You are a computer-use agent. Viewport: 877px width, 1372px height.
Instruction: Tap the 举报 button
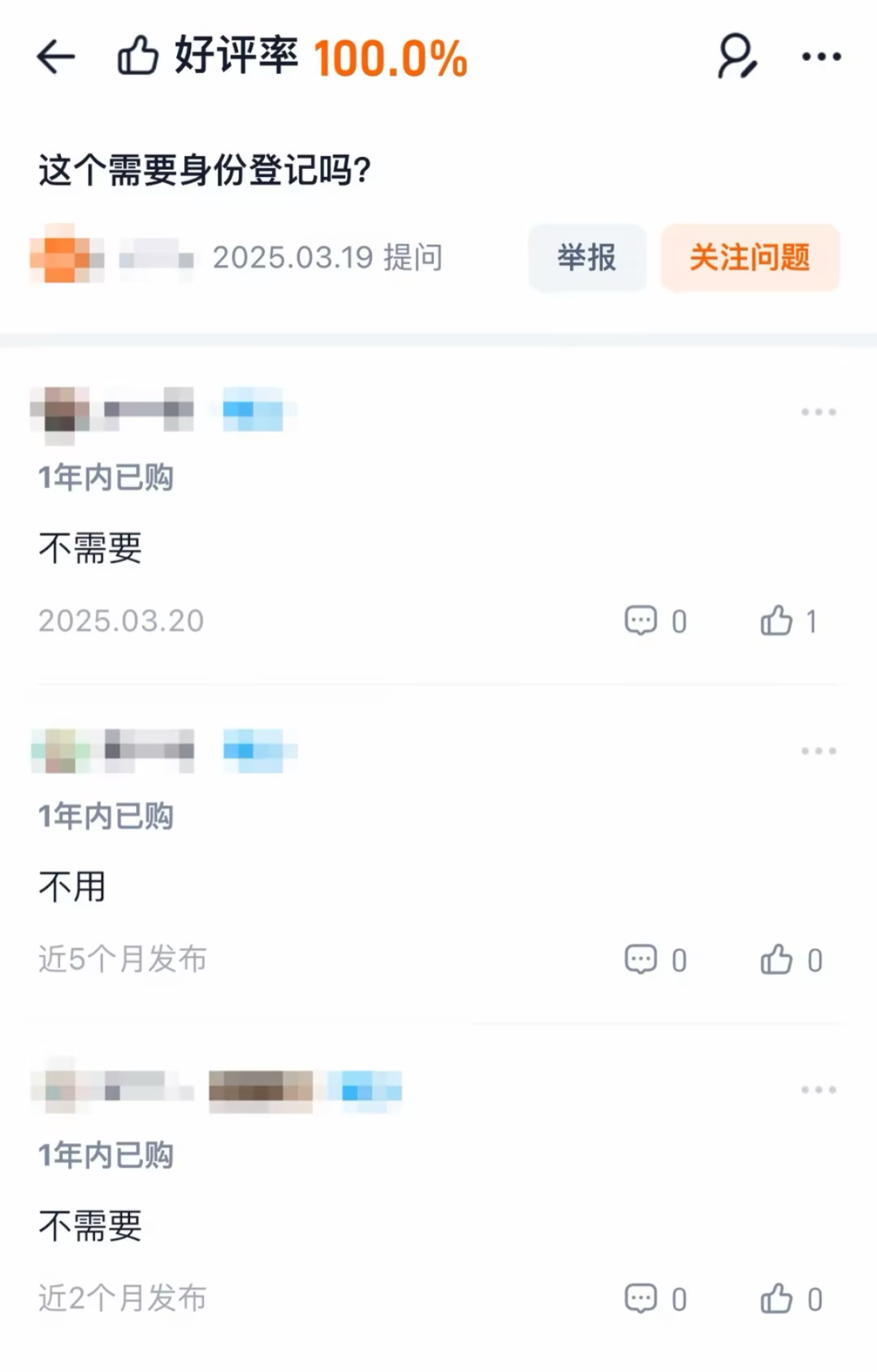586,258
